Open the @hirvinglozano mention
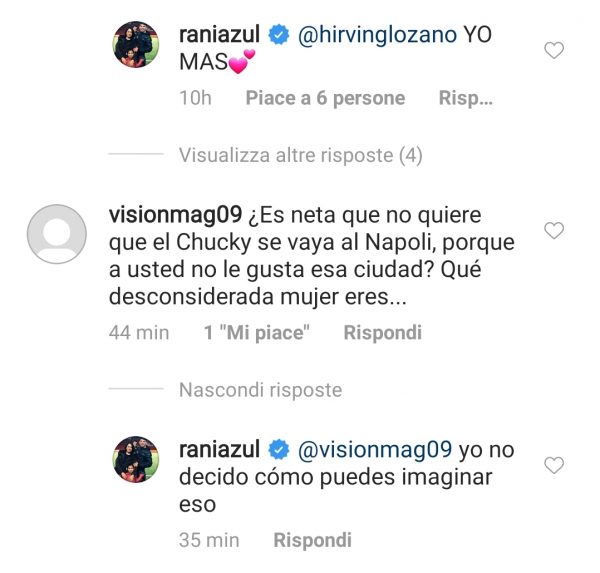The image size is (600, 573). click(x=376, y=35)
